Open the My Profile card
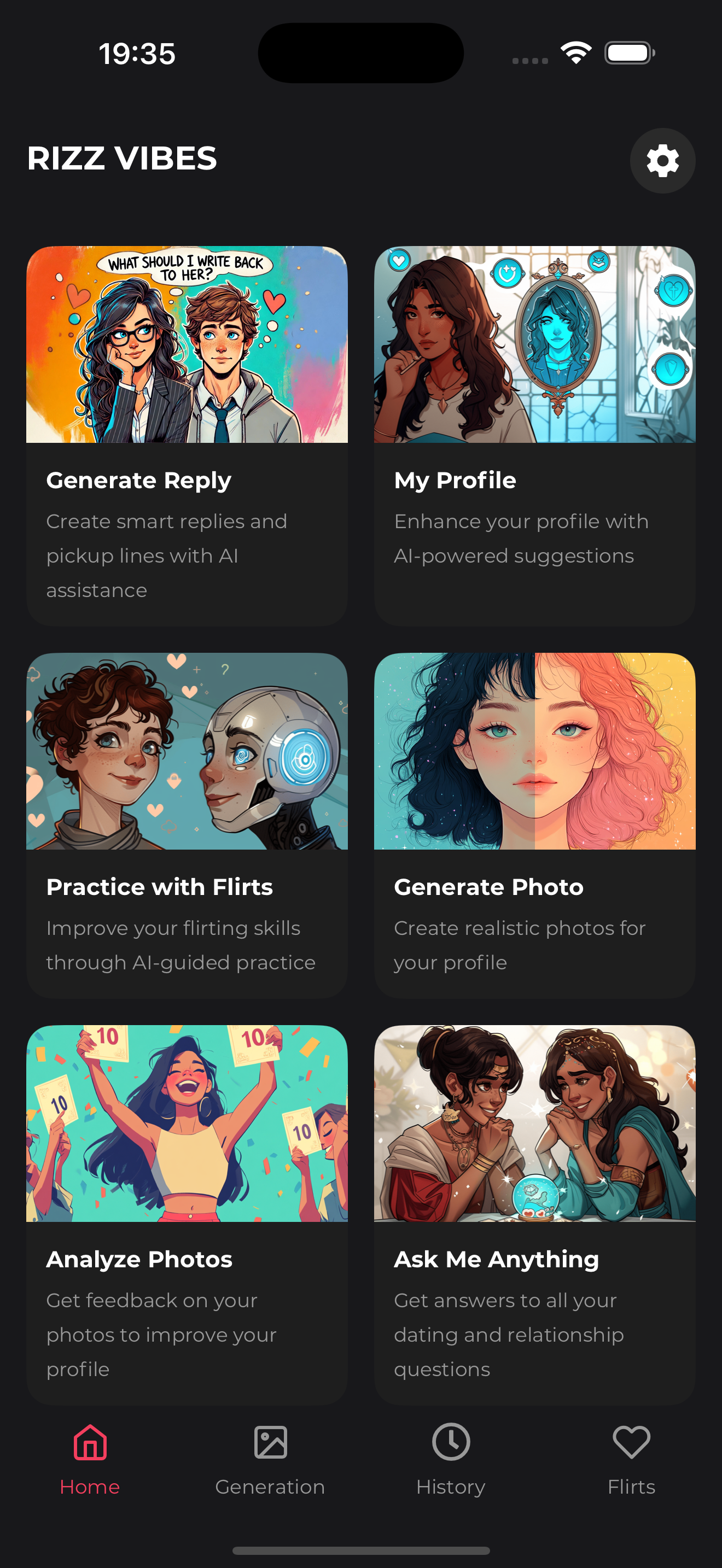This screenshot has width=722, height=1568. [534, 435]
